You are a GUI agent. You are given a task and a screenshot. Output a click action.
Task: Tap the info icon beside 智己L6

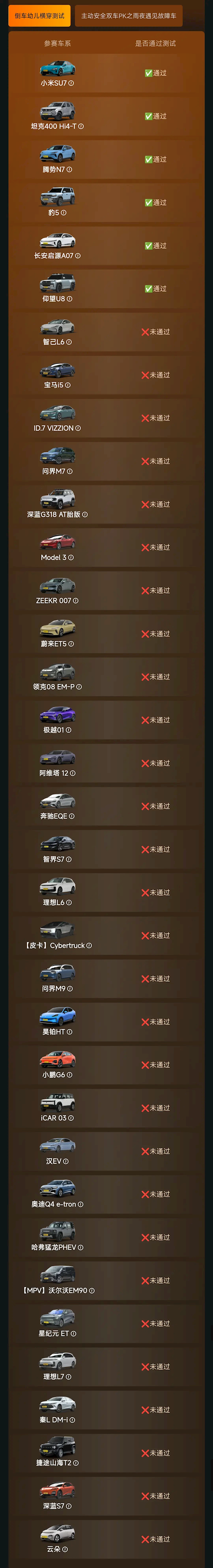click(x=69, y=342)
